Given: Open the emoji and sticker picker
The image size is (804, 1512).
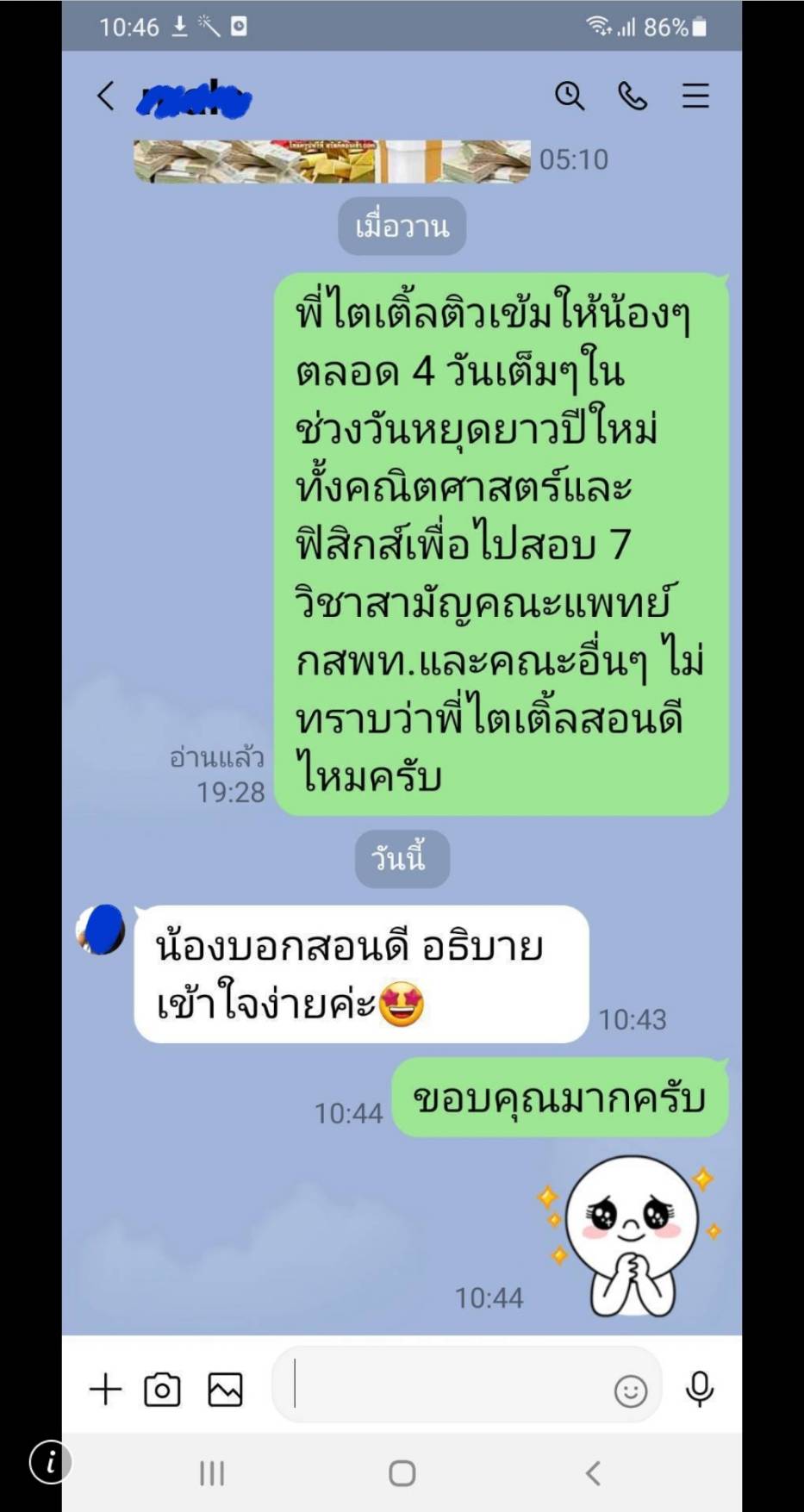Looking at the screenshot, I should 630,1391.
